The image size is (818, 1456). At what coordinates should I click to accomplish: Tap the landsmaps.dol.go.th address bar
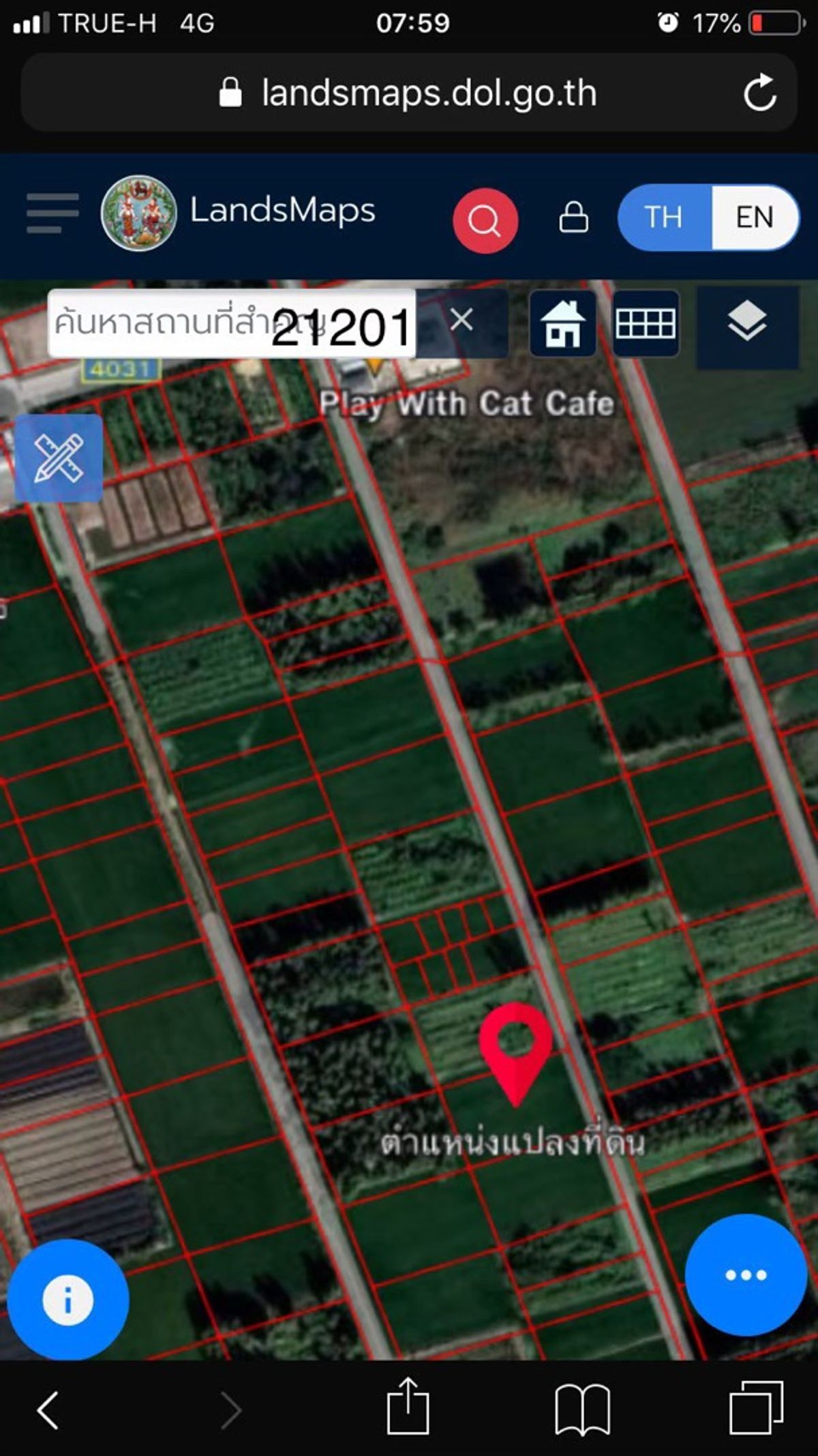pyautogui.click(x=409, y=93)
